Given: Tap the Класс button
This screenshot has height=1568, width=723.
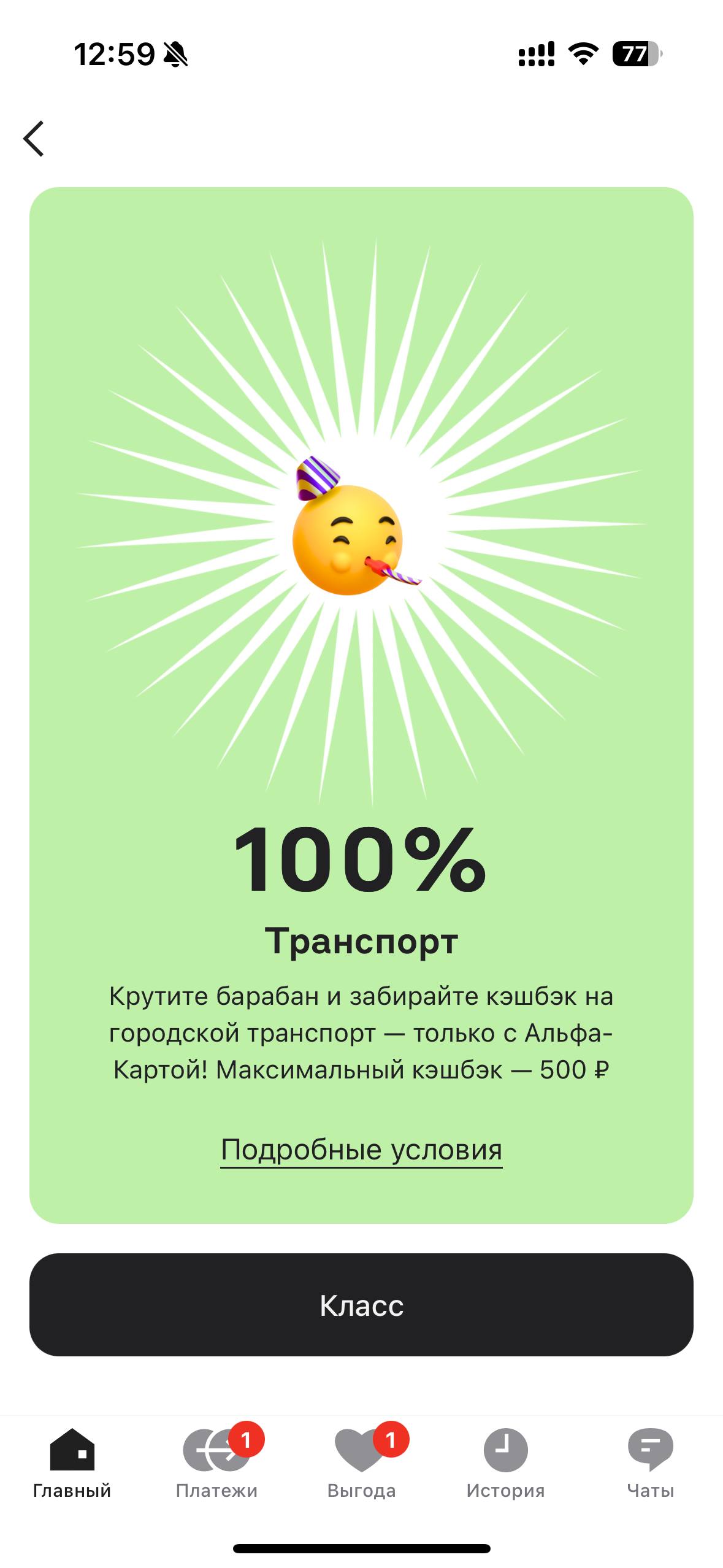Looking at the screenshot, I should pyautogui.click(x=361, y=1305).
